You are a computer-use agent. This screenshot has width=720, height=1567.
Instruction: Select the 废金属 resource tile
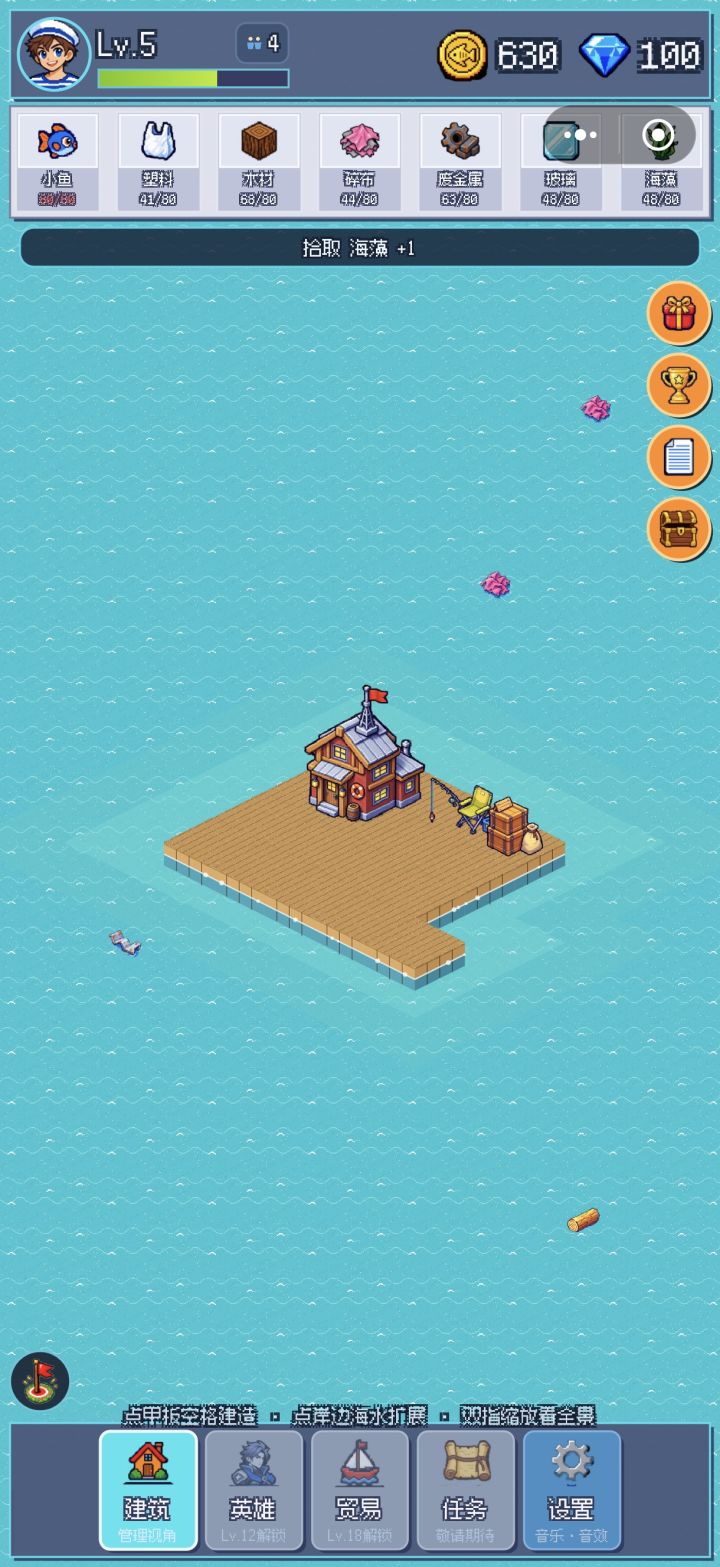[x=459, y=162]
